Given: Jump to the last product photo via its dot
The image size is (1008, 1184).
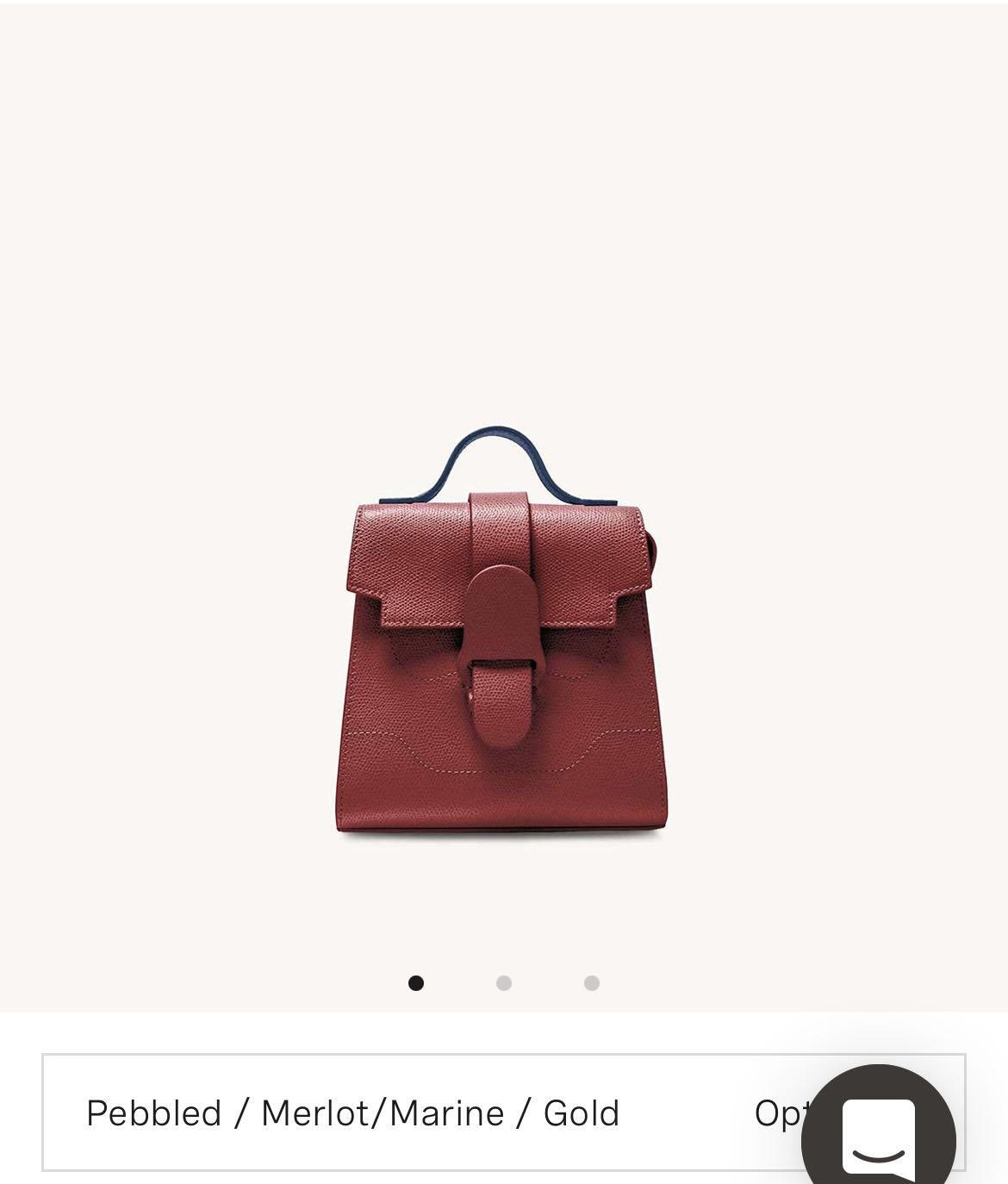Looking at the screenshot, I should pos(590,983).
